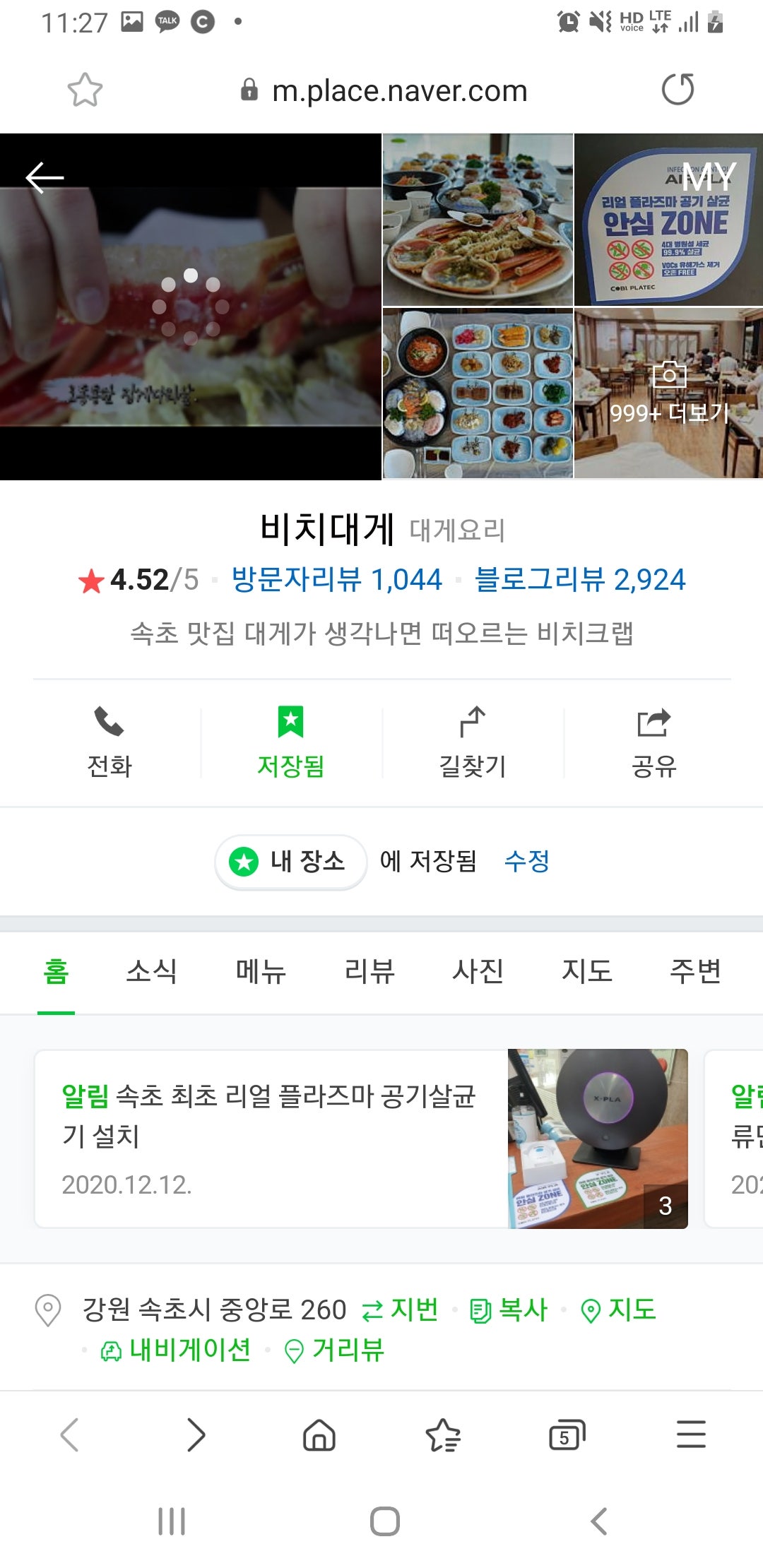Start 내비게이션 to this address
Image resolution: width=763 pixels, height=1568 pixels.
[177, 1350]
